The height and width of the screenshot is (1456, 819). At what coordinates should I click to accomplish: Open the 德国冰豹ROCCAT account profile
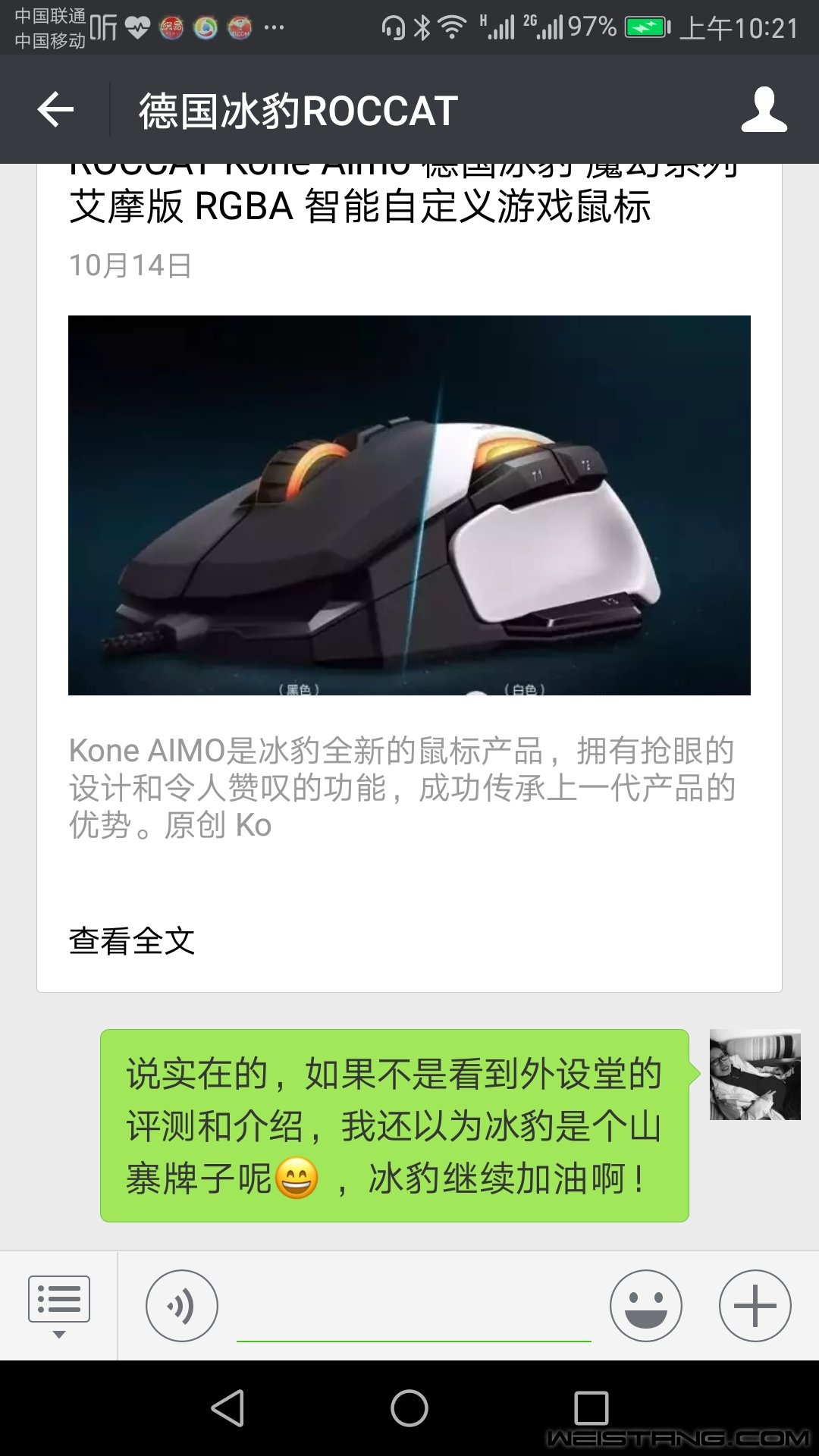point(764,110)
